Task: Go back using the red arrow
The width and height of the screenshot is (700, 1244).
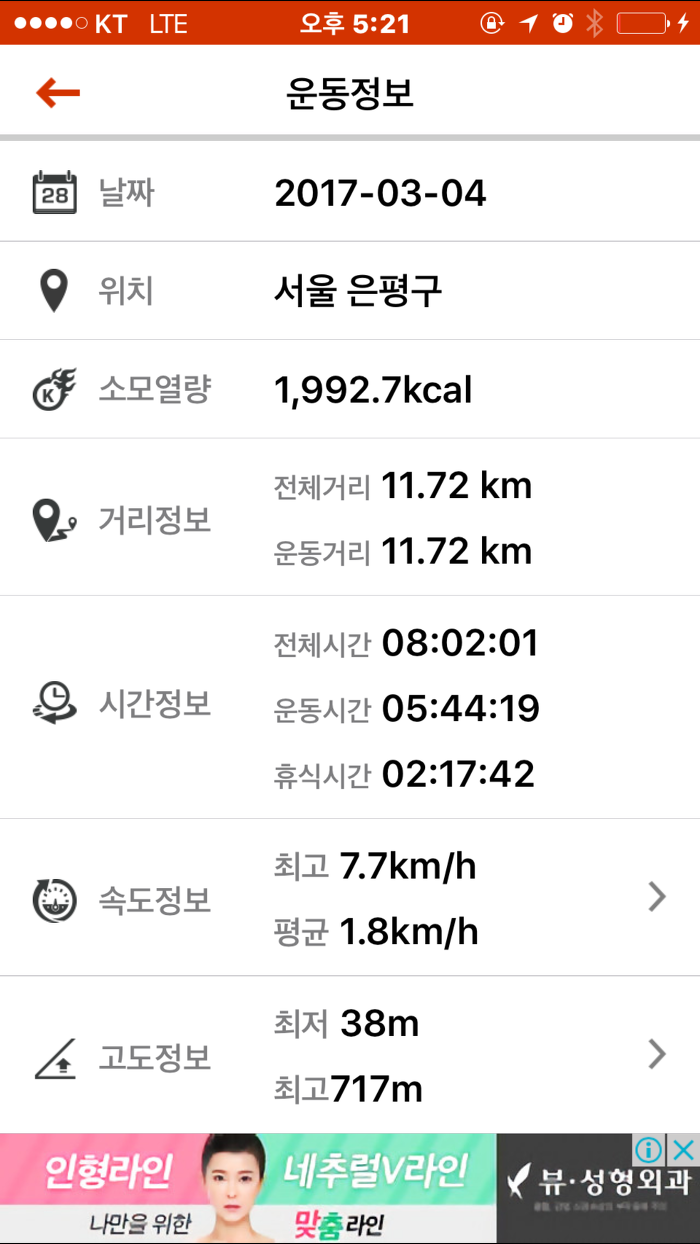Action: click(58, 93)
